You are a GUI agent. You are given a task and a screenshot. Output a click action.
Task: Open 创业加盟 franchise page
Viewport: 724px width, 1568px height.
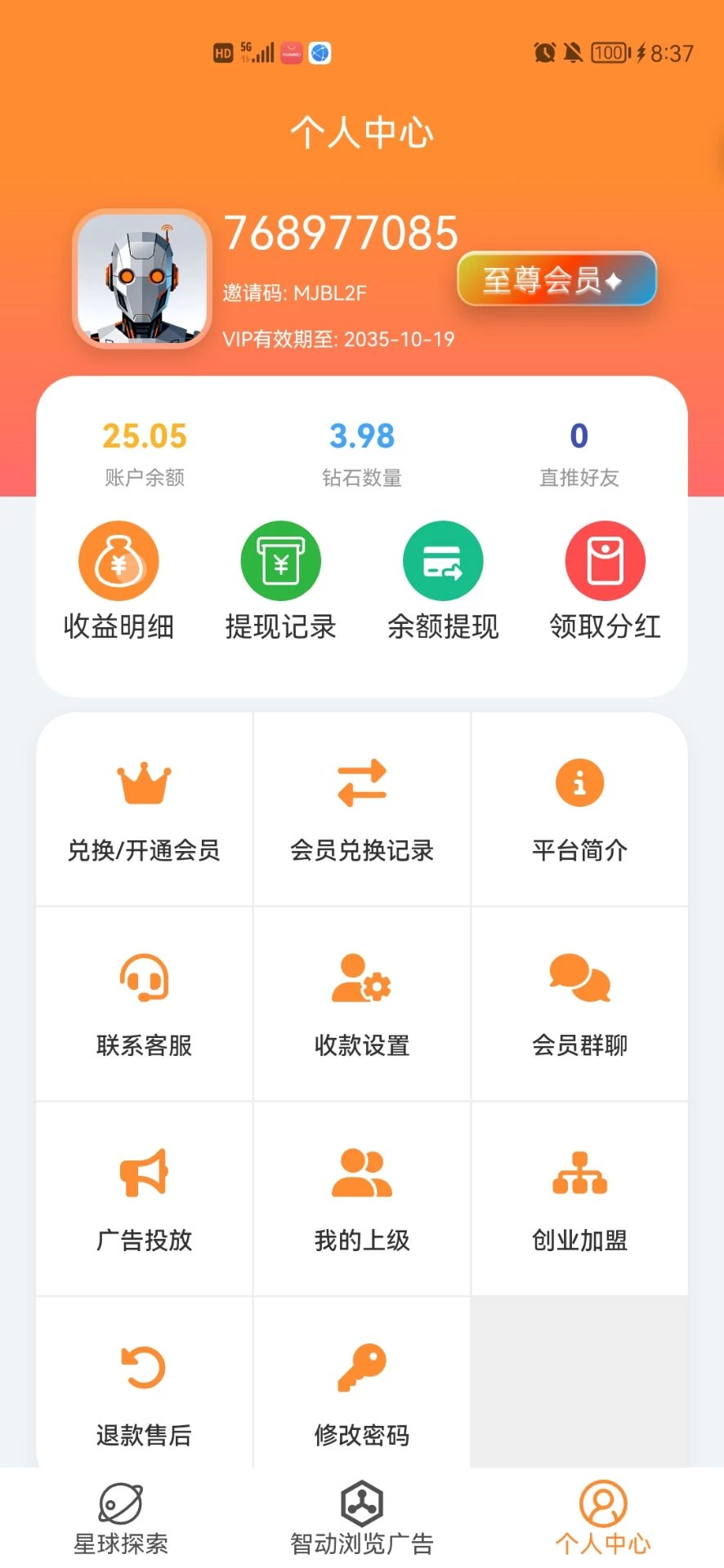(579, 1200)
